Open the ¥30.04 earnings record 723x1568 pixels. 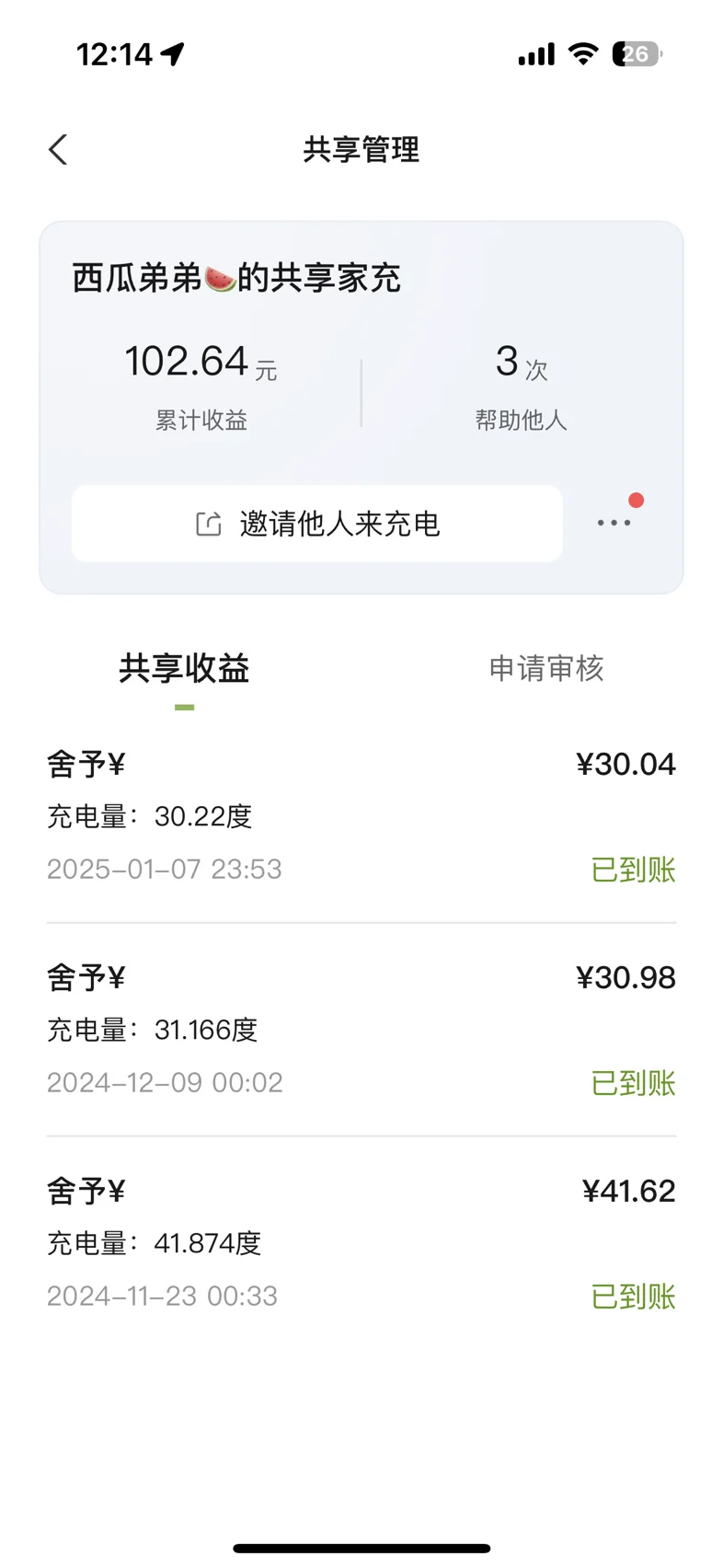361,816
